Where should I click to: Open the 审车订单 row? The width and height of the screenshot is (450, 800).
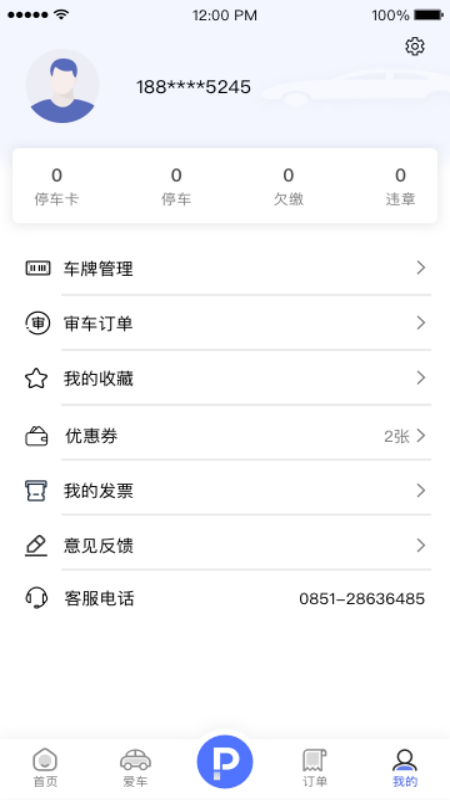[x=225, y=323]
